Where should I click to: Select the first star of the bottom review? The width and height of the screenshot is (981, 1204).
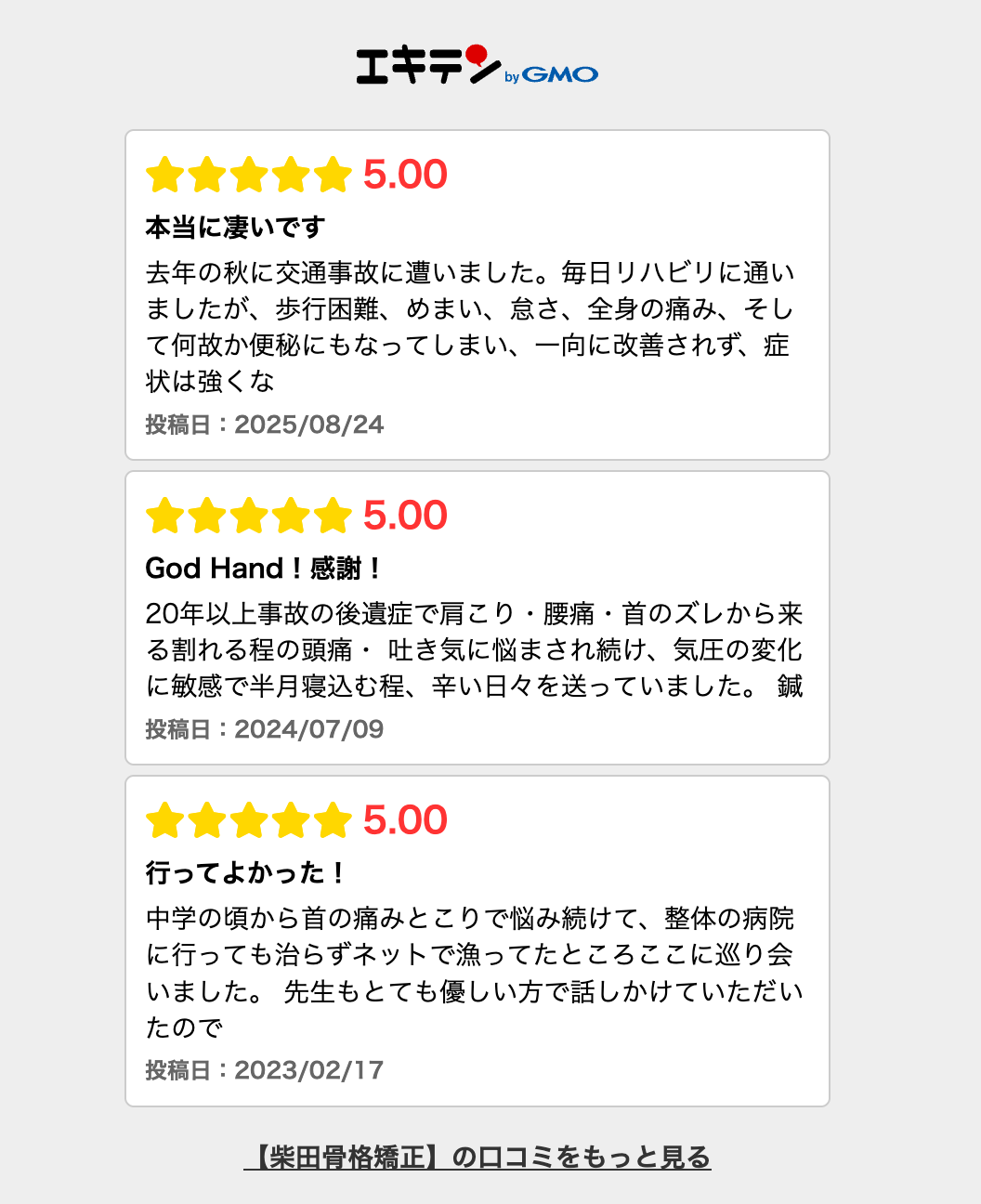[x=166, y=821]
